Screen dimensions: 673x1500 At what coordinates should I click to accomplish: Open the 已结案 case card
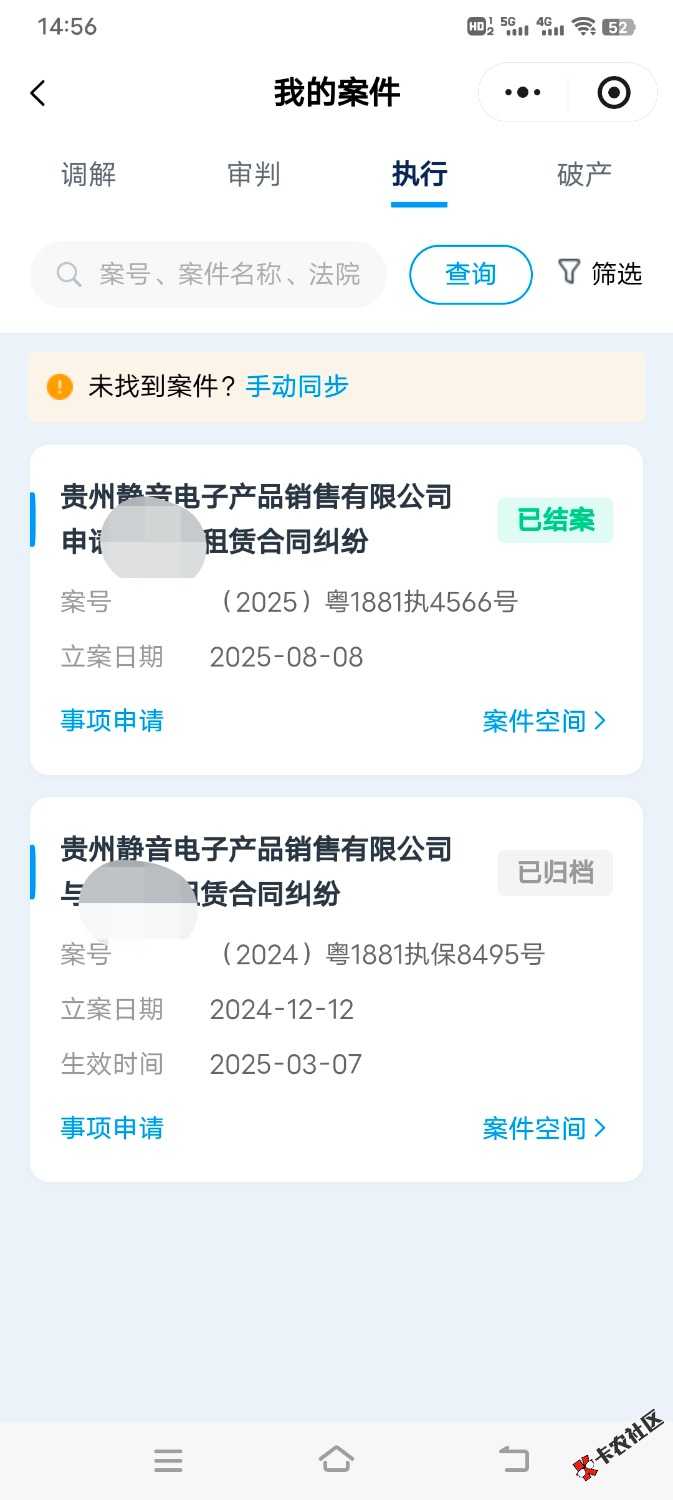[x=336, y=610]
